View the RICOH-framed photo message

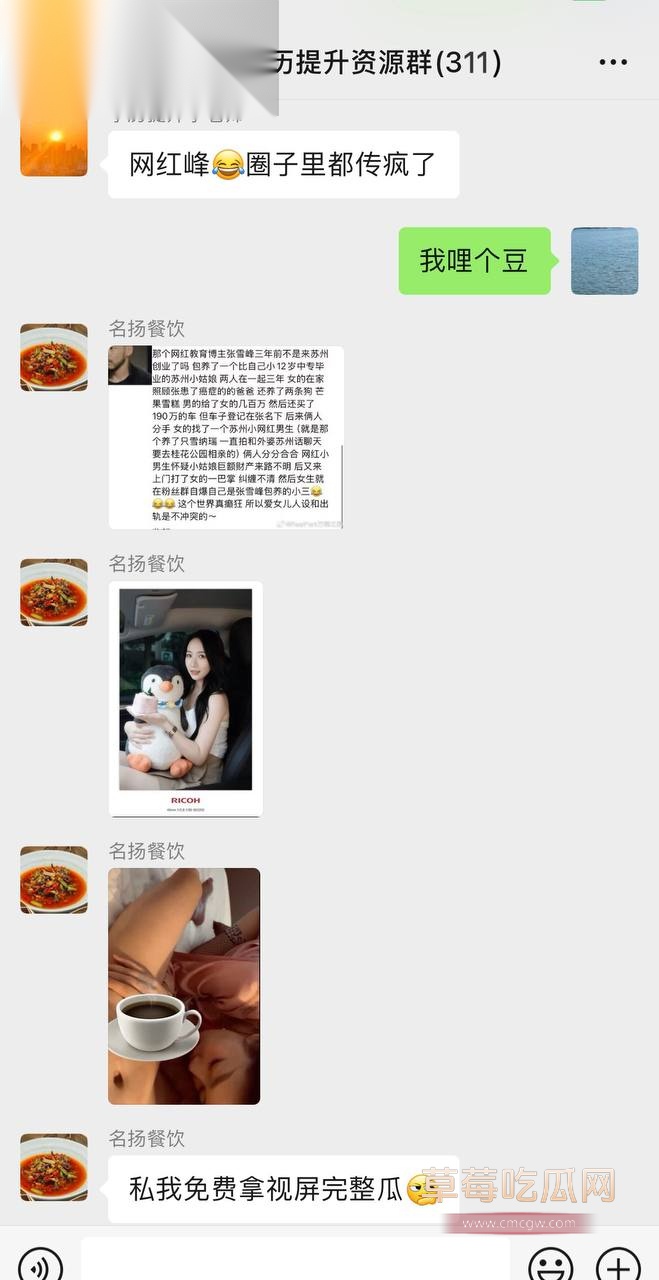[x=186, y=699]
